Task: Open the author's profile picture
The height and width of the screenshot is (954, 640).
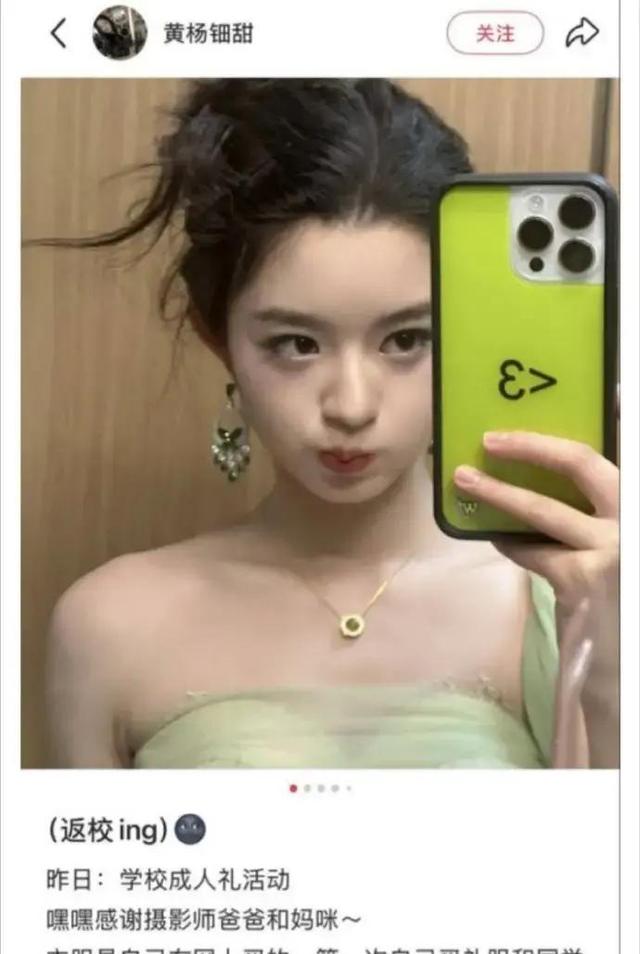Action: point(120,33)
